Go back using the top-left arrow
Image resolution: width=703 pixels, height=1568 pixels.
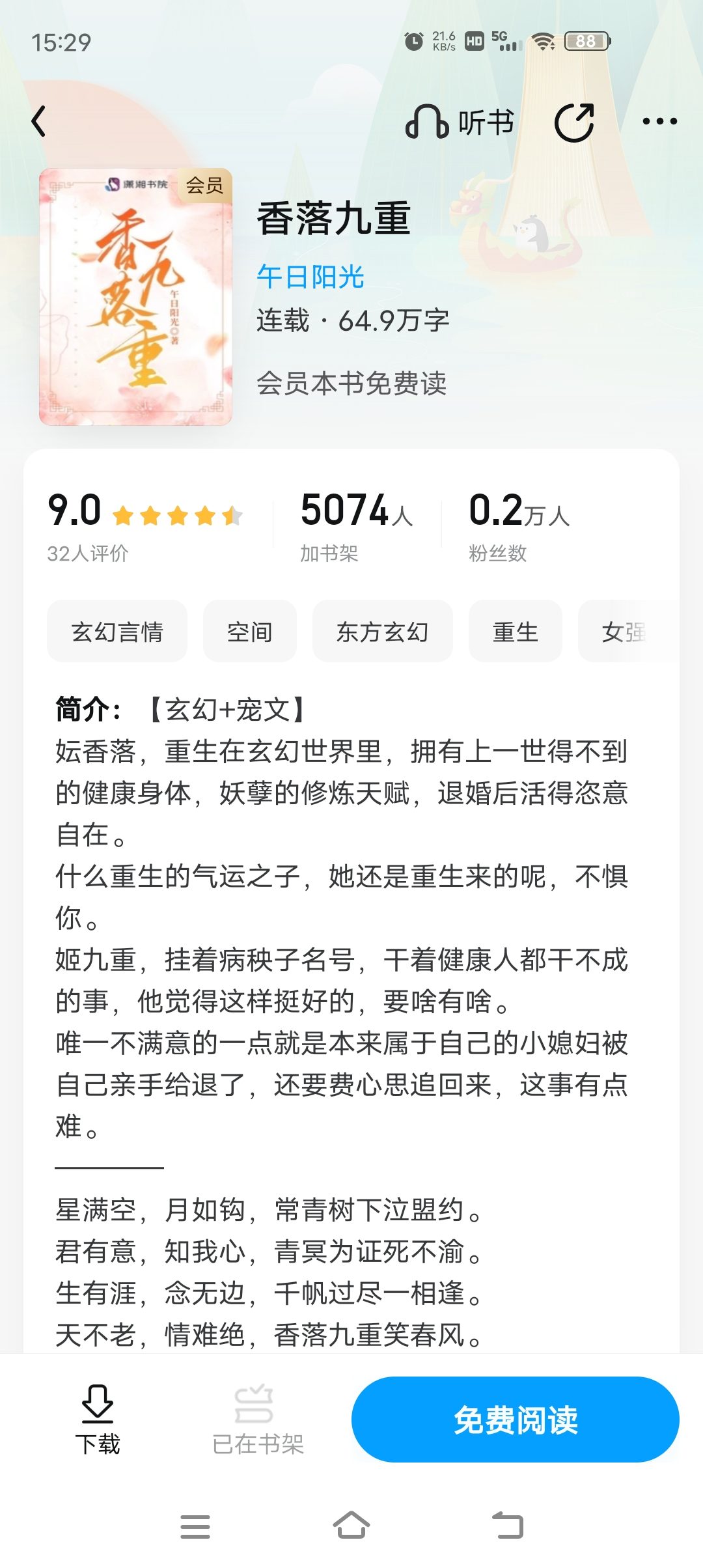39,121
